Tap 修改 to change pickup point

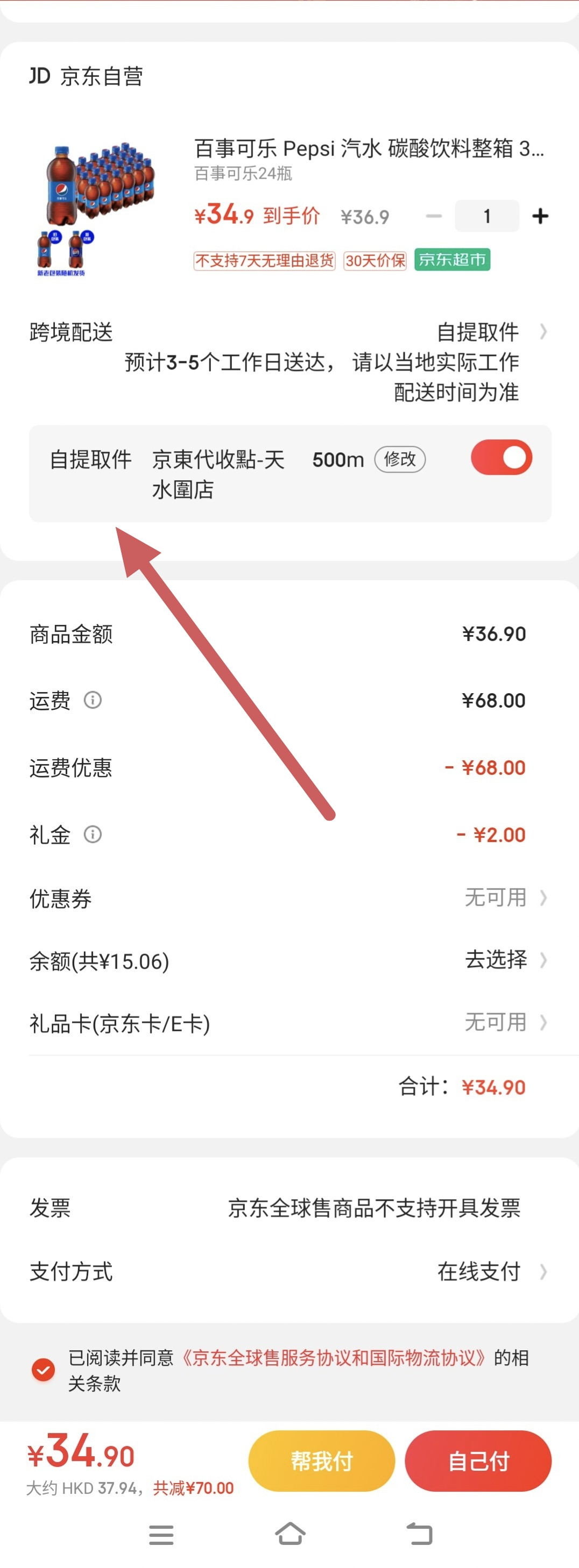pos(399,459)
